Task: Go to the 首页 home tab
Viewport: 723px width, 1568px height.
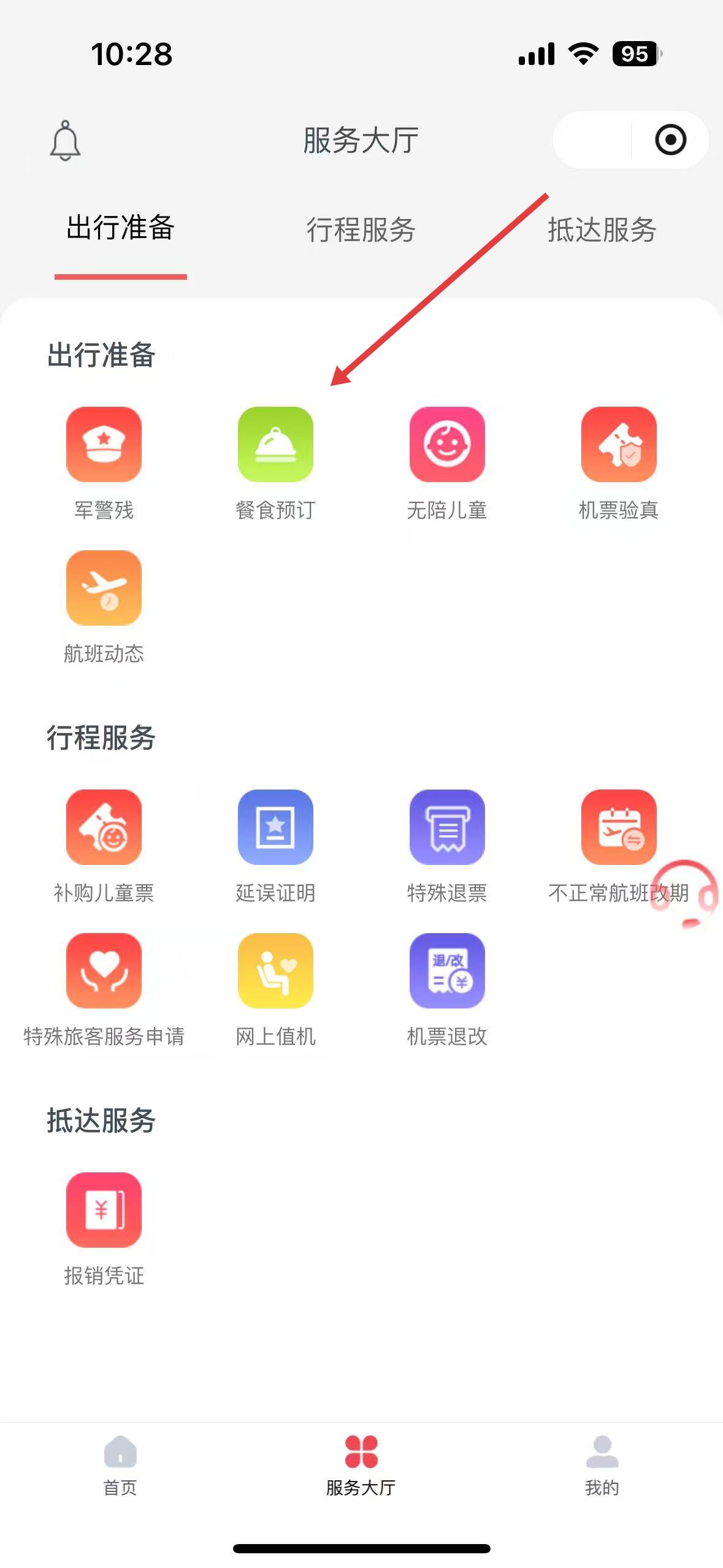Action: coord(120,1465)
